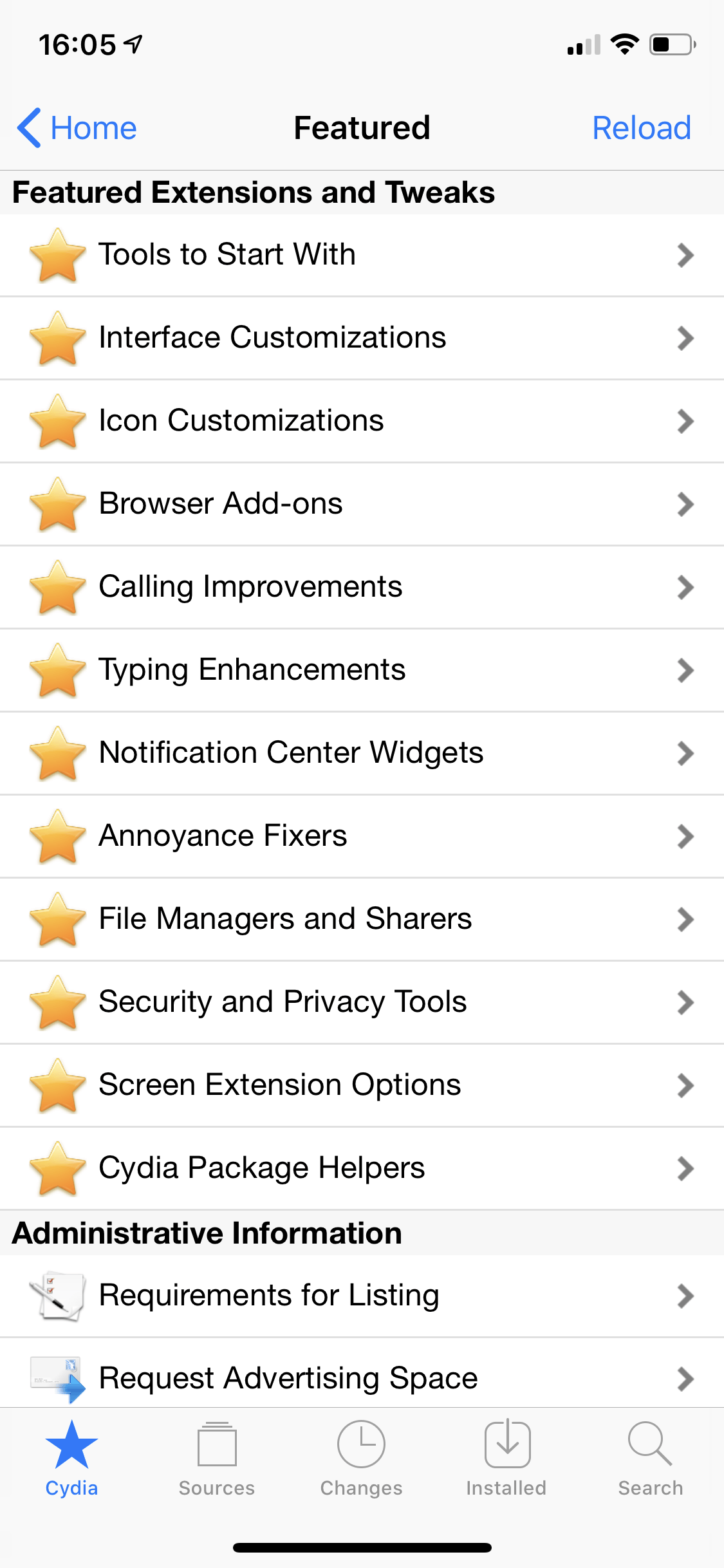Screen dimensions: 724x1568
Task: Select Icon Customizations row
Action: [362, 422]
